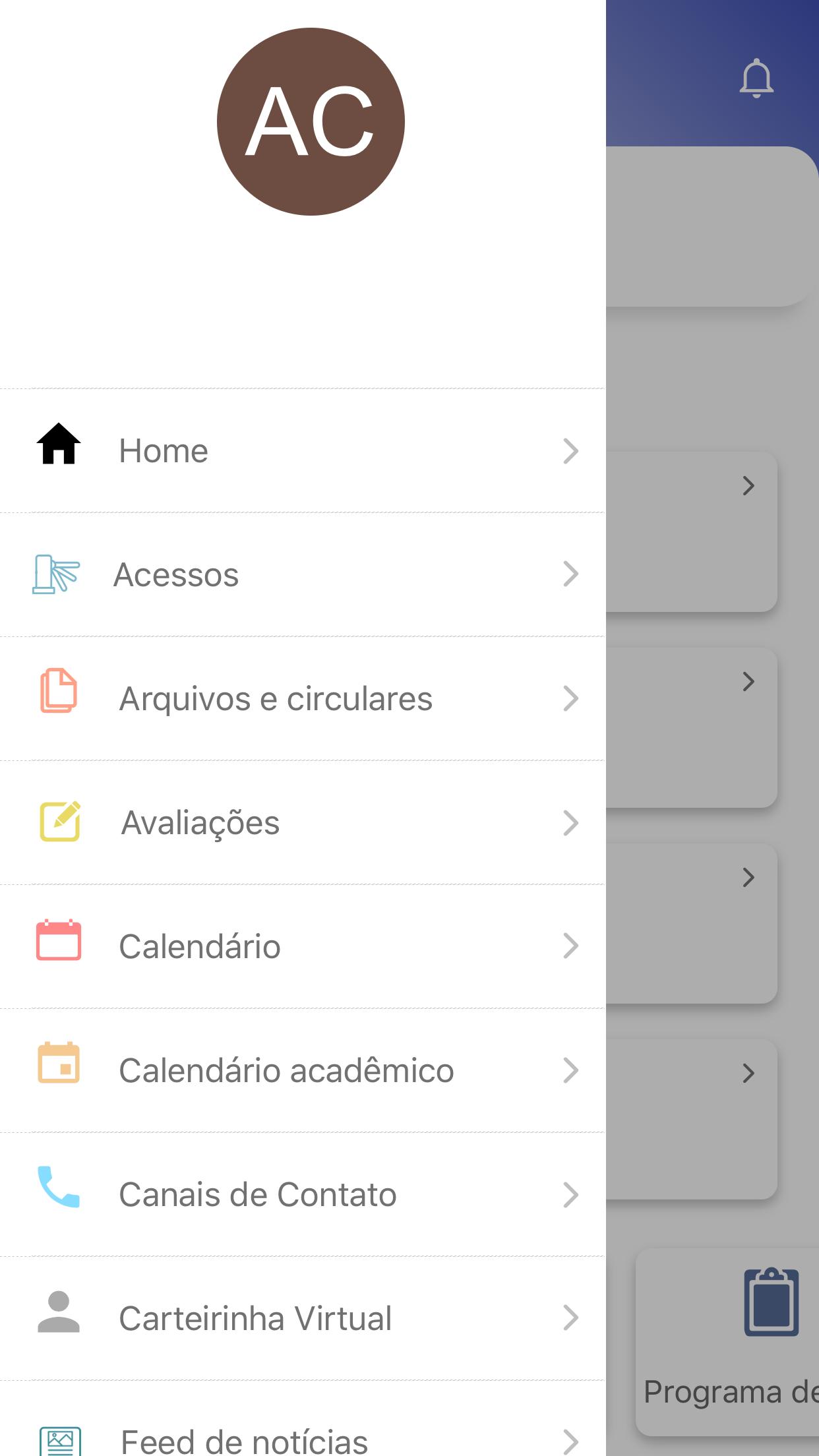Select Avaliações from the drawer
This screenshot has width=819, height=1456.
point(303,822)
